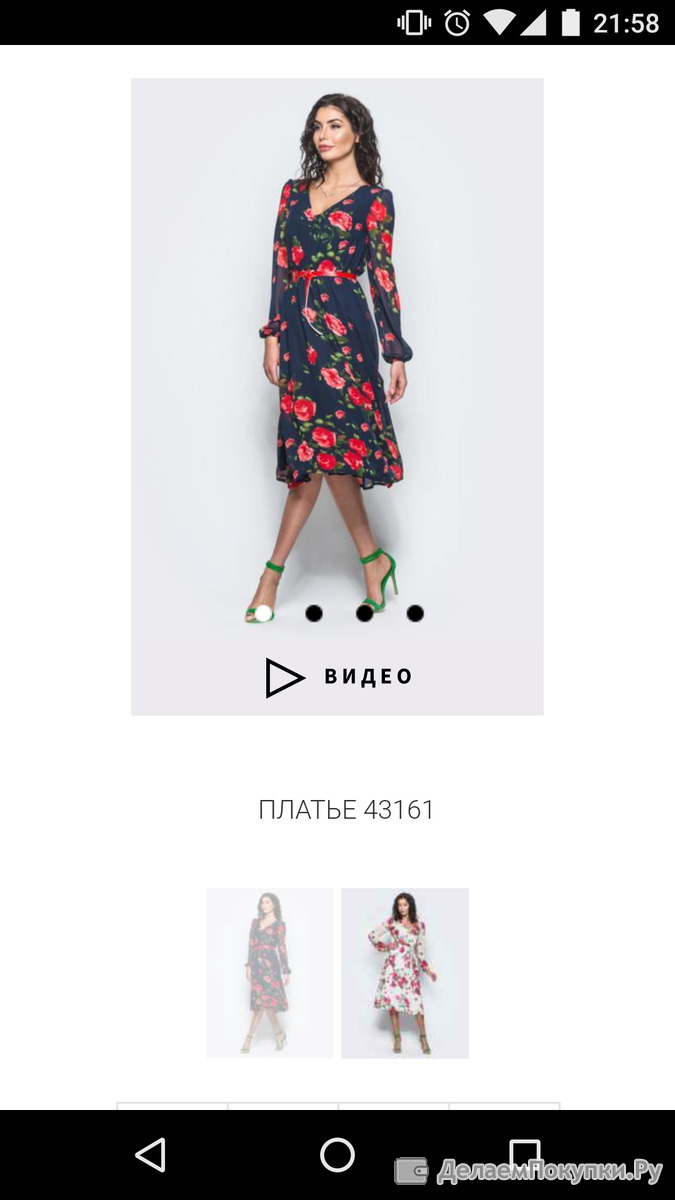Jump to the third carousel dot
675x1200 pixels.
coord(364,613)
